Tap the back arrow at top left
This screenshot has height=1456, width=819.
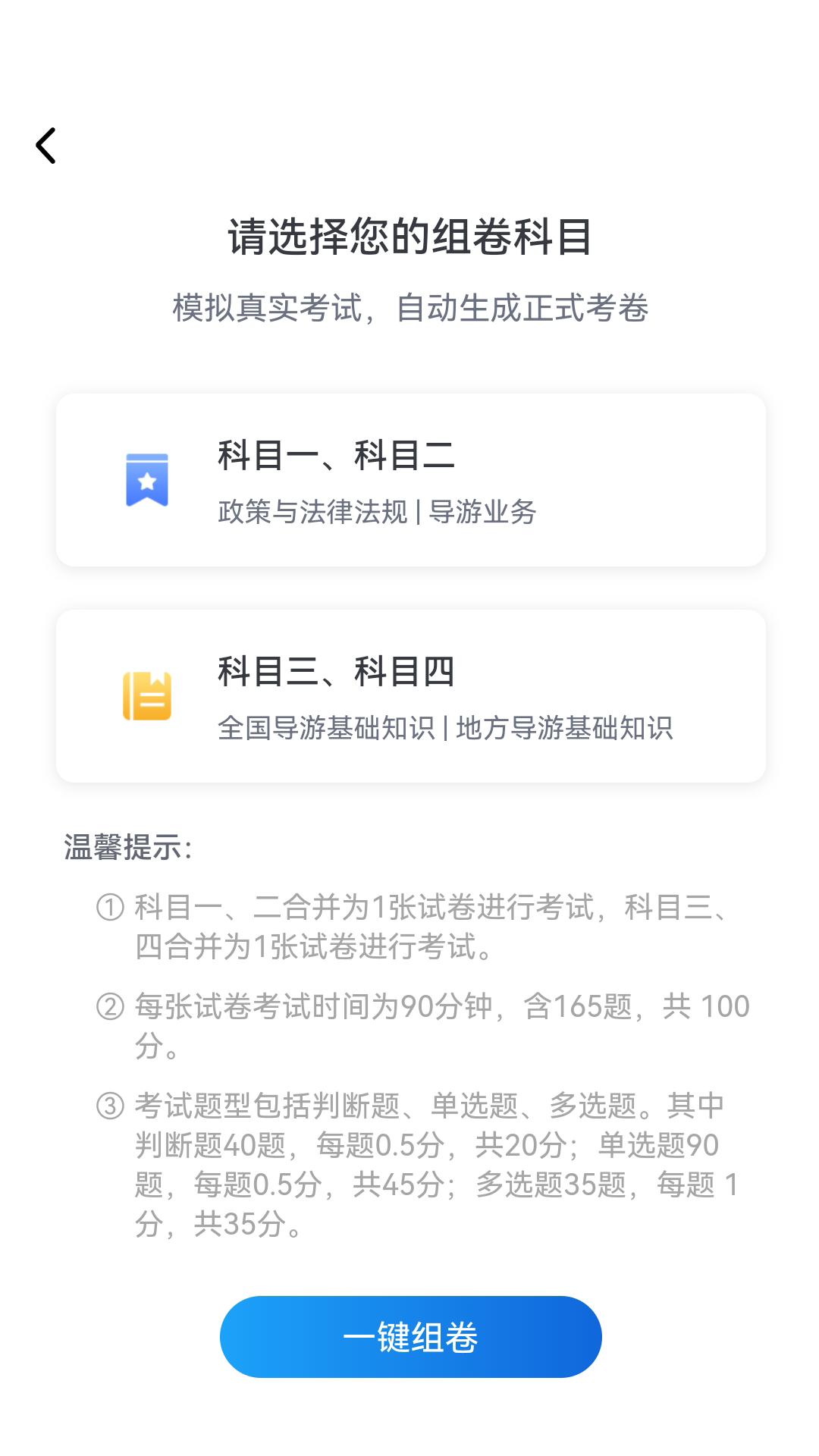(47, 145)
